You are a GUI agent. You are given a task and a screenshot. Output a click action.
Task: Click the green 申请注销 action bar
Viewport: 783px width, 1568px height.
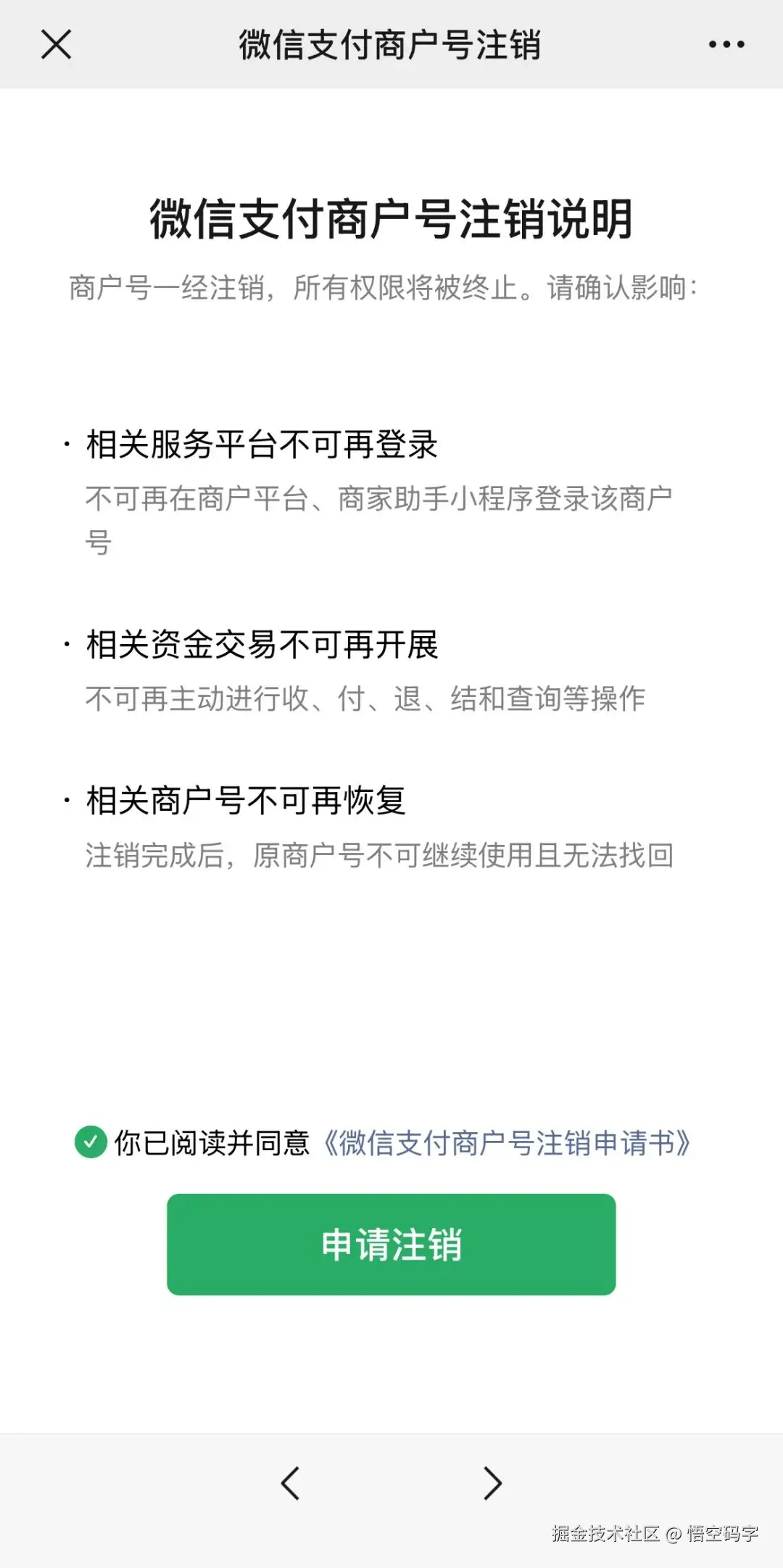(x=391, y=1245)
